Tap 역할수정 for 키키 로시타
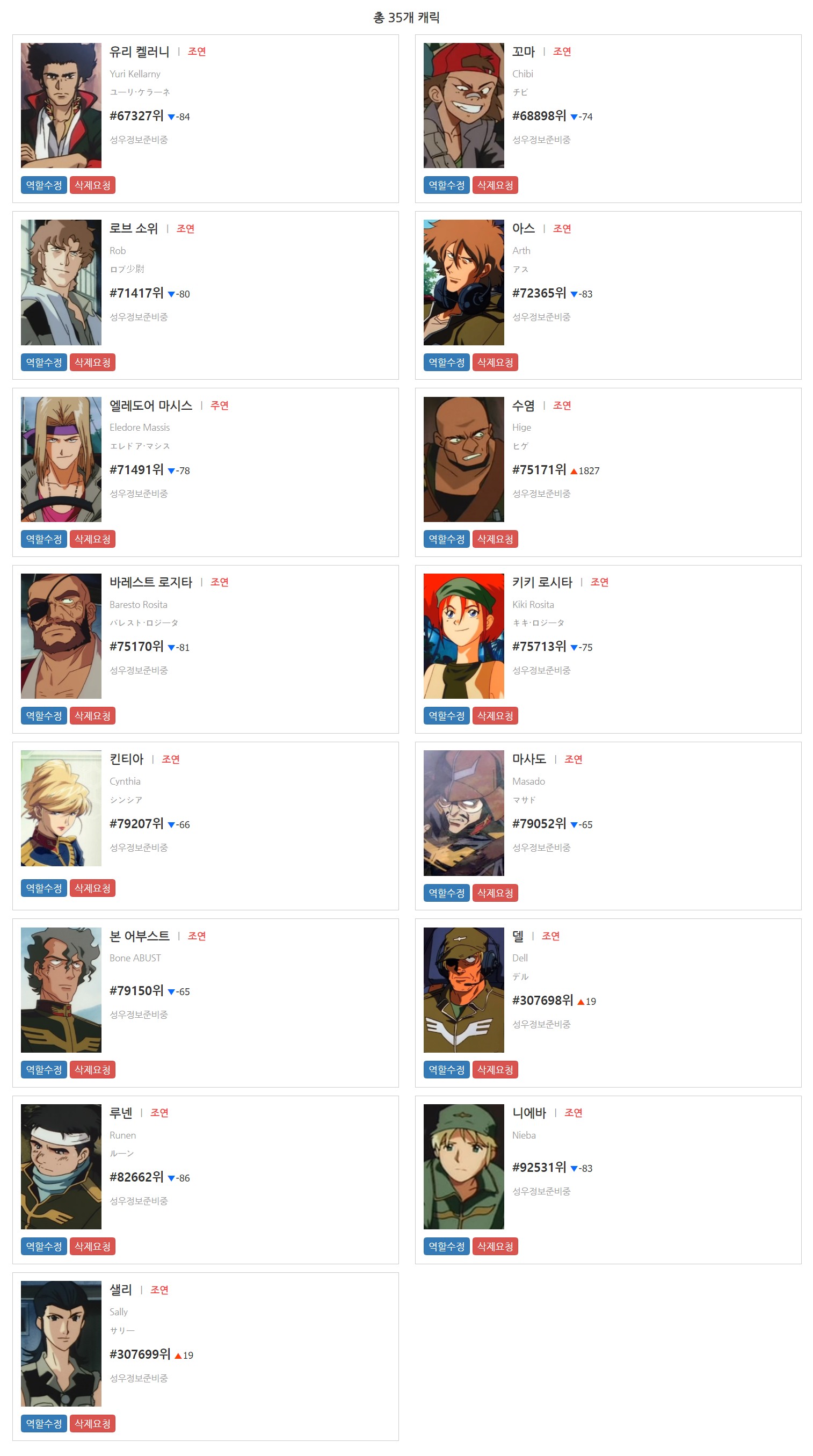 pyautogui.click(x=446, y=715)
